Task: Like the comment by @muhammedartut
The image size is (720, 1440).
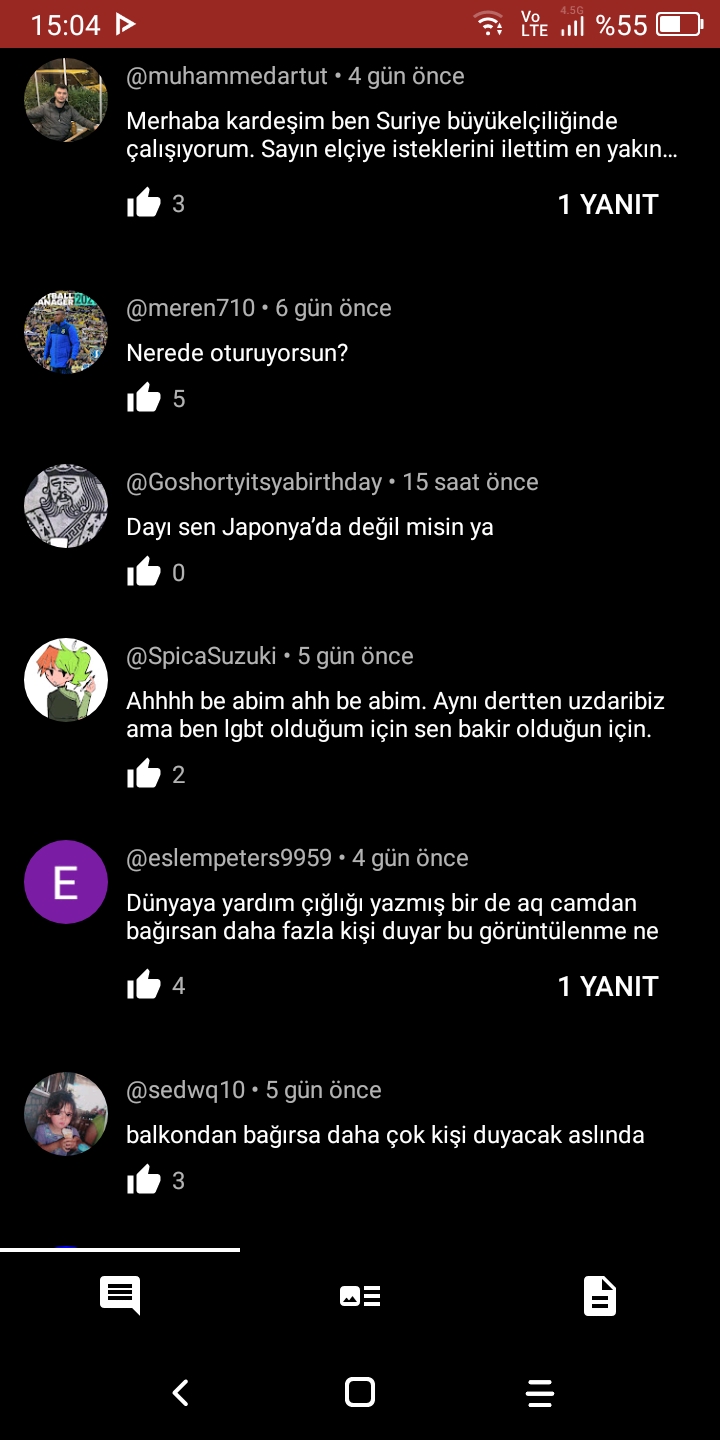Action: [x=144, y=204]
